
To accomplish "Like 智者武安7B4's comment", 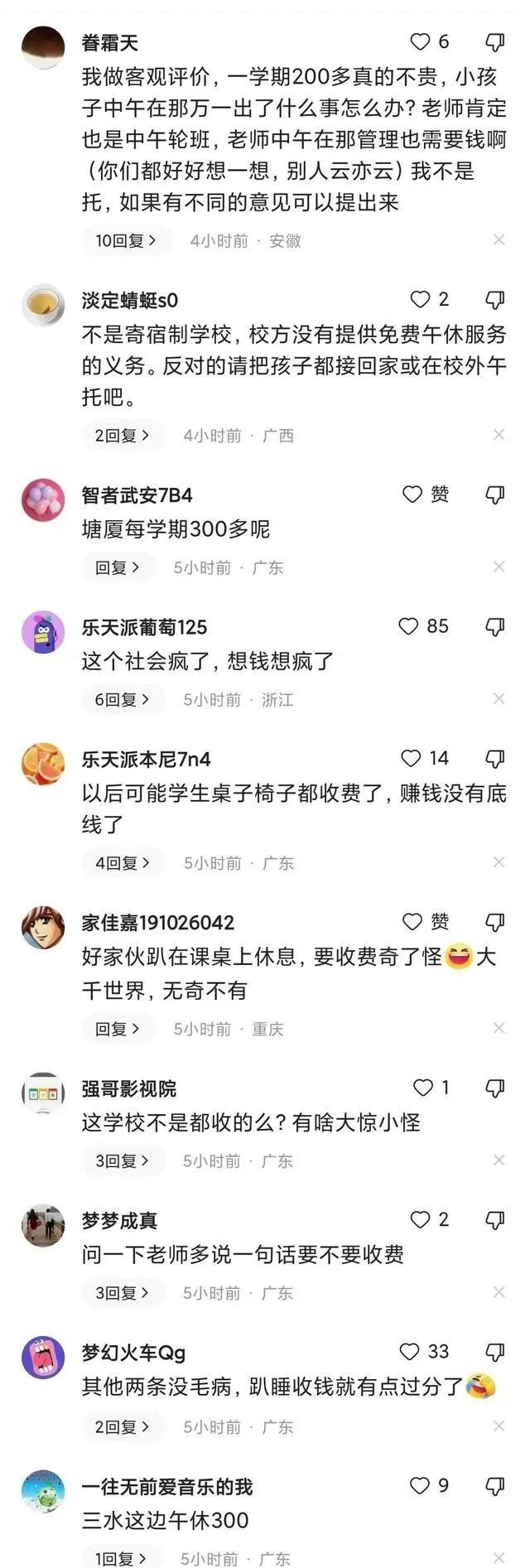I will tap(412, 495).
